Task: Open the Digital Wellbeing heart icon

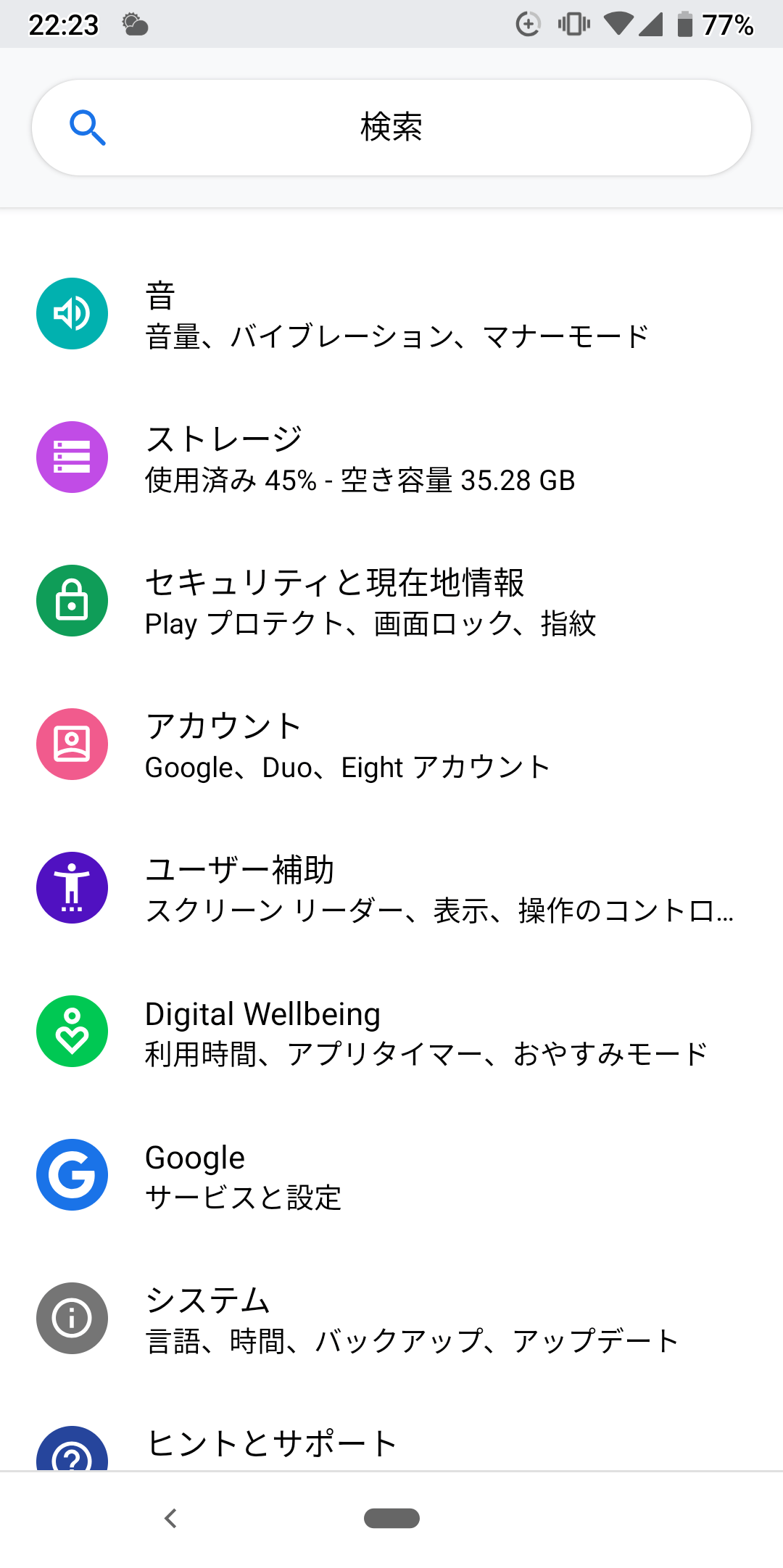Action: [x=72, y=1031]
